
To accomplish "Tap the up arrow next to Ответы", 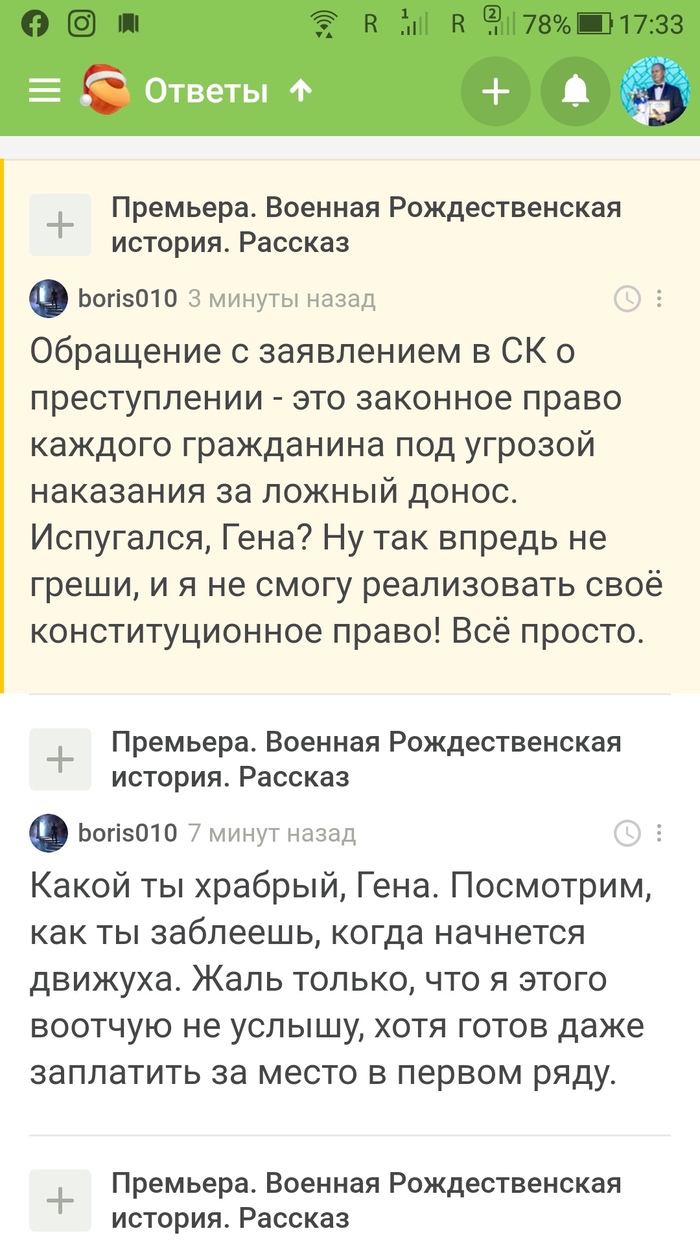I will tap(300, 91).
